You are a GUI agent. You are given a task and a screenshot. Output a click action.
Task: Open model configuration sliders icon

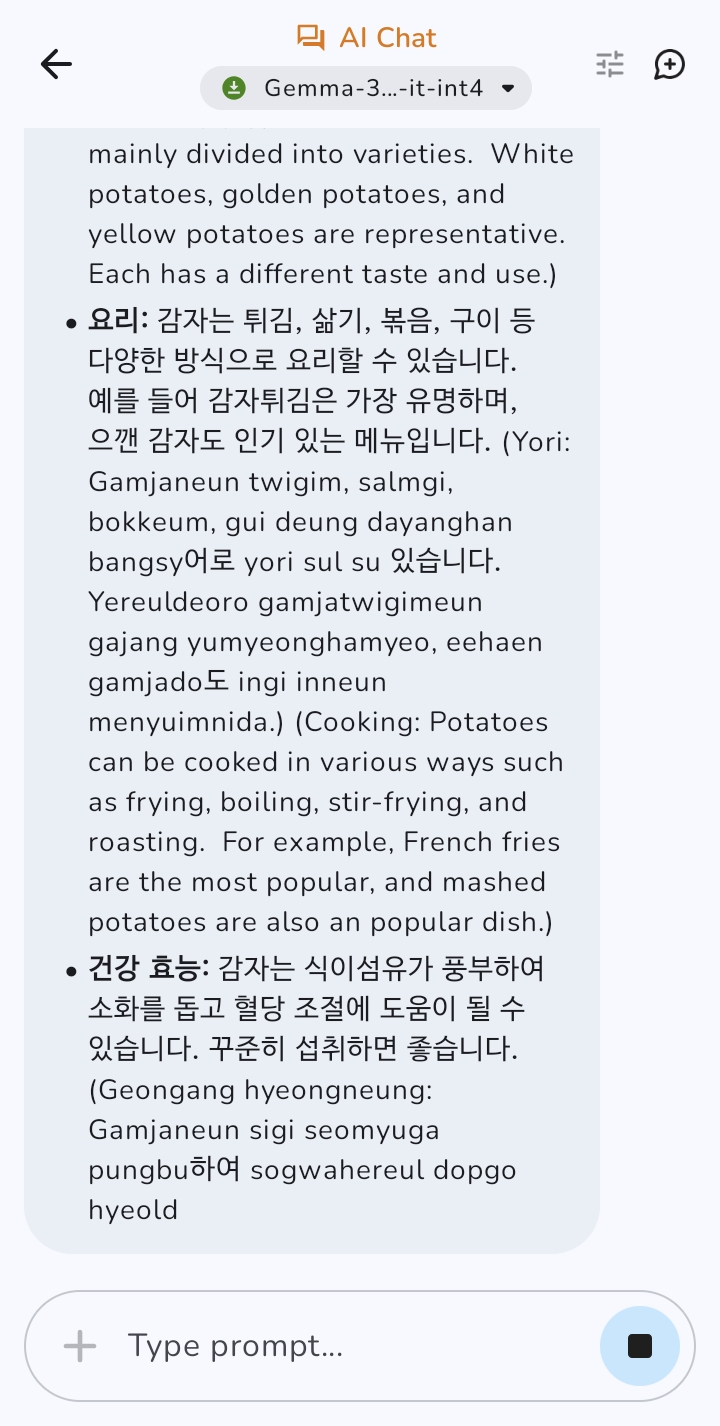click(x=610, y=65)
